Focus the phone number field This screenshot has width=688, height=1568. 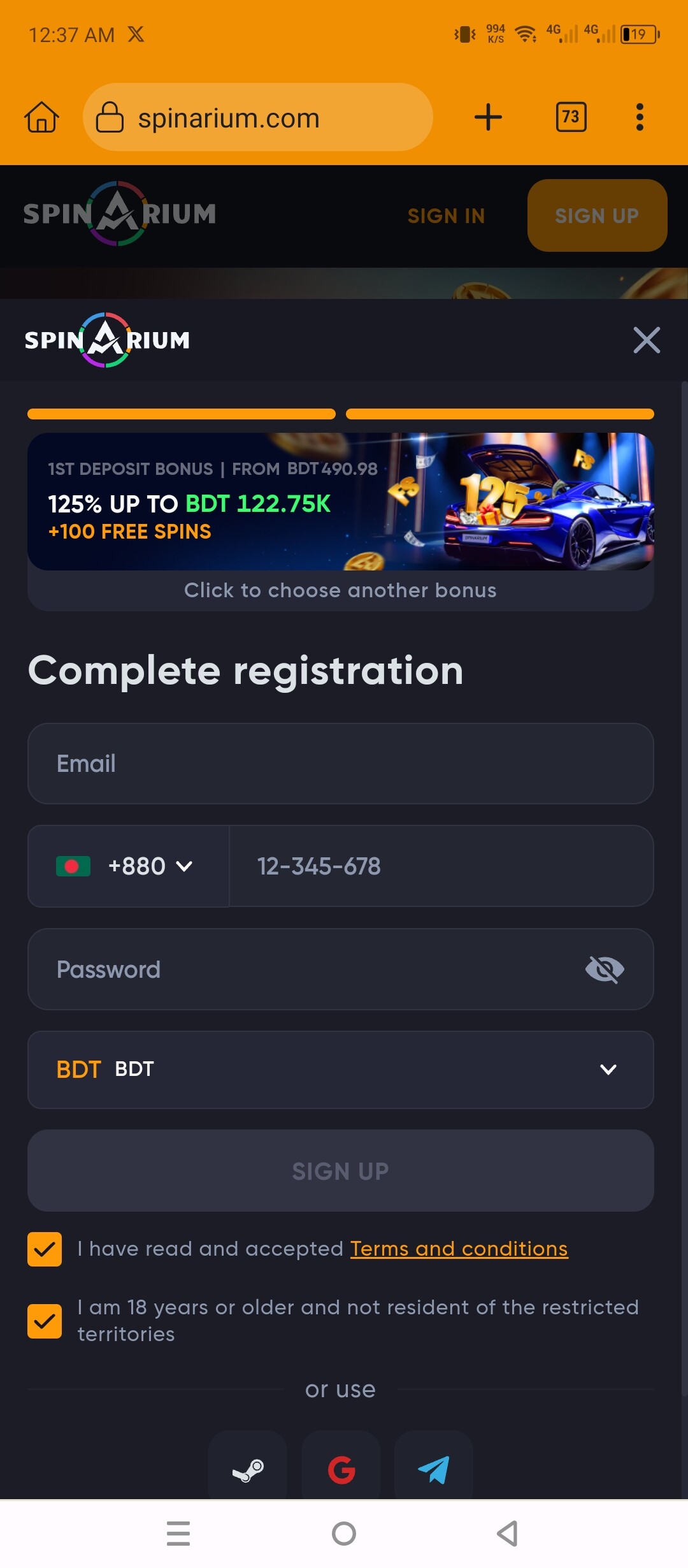click(x=441, y=866)
